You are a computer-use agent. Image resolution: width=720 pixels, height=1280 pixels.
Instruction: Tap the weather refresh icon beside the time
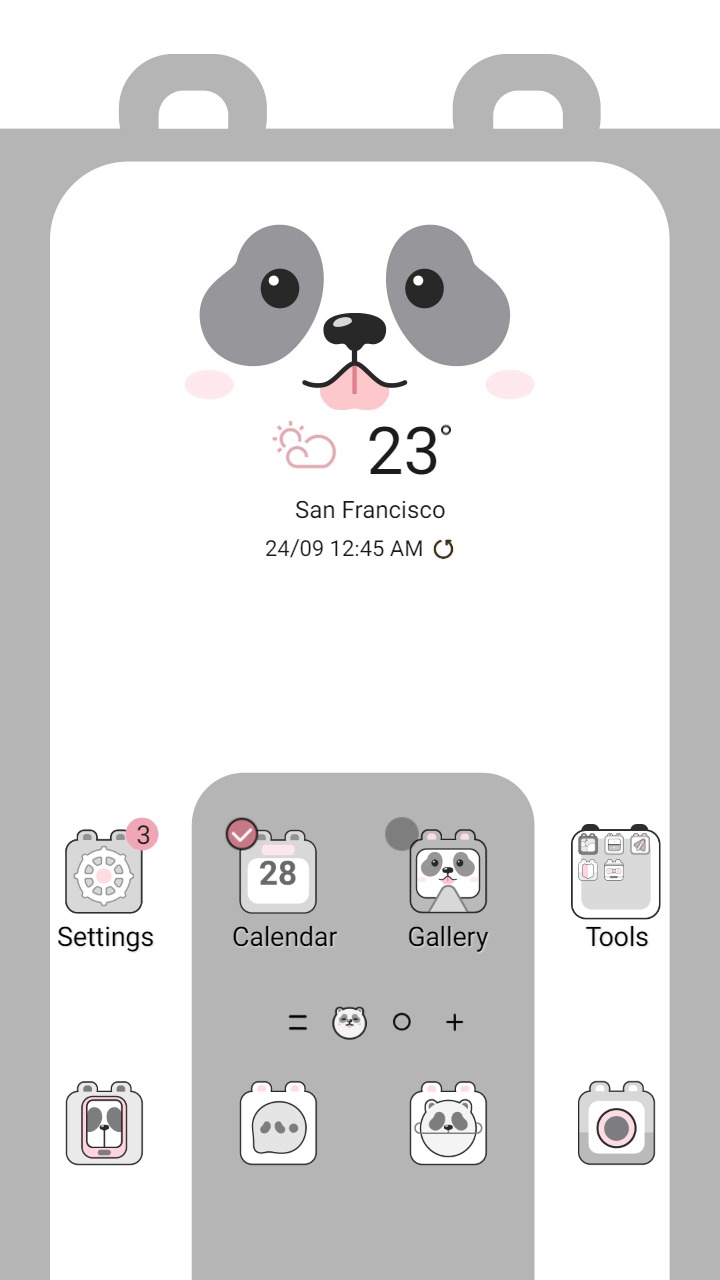(443, 548)
